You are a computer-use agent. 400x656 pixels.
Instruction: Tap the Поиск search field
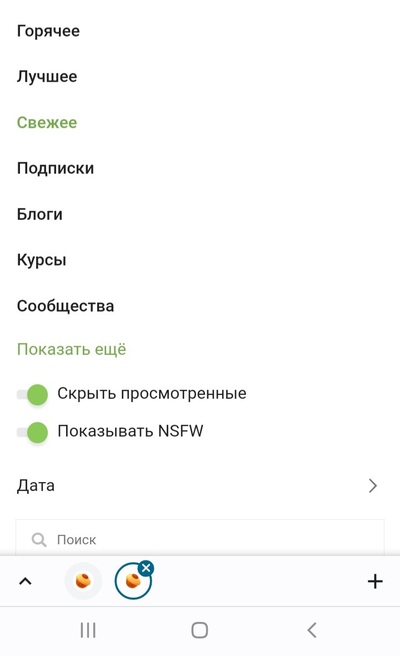tap(200, 538)
